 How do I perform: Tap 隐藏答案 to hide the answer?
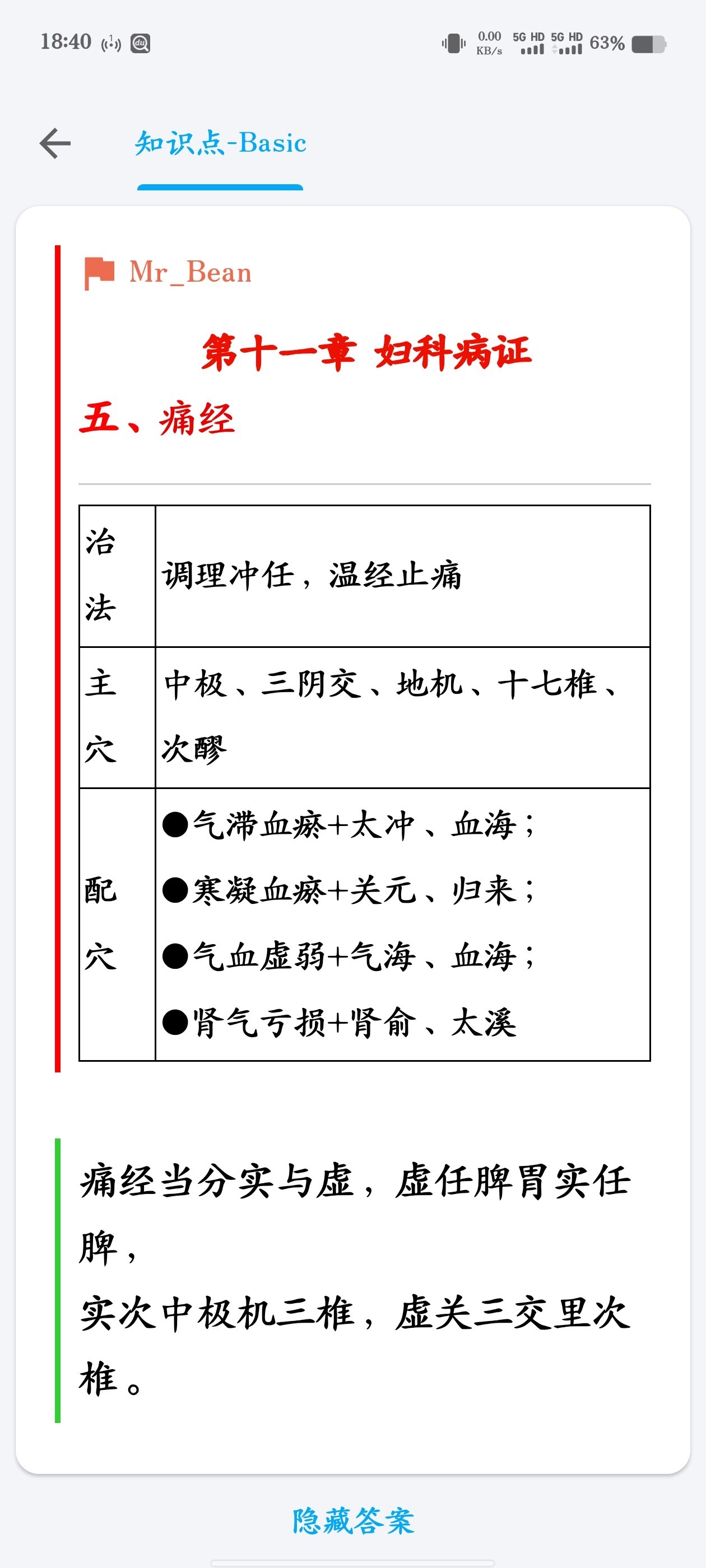(x=354, y=1520)
